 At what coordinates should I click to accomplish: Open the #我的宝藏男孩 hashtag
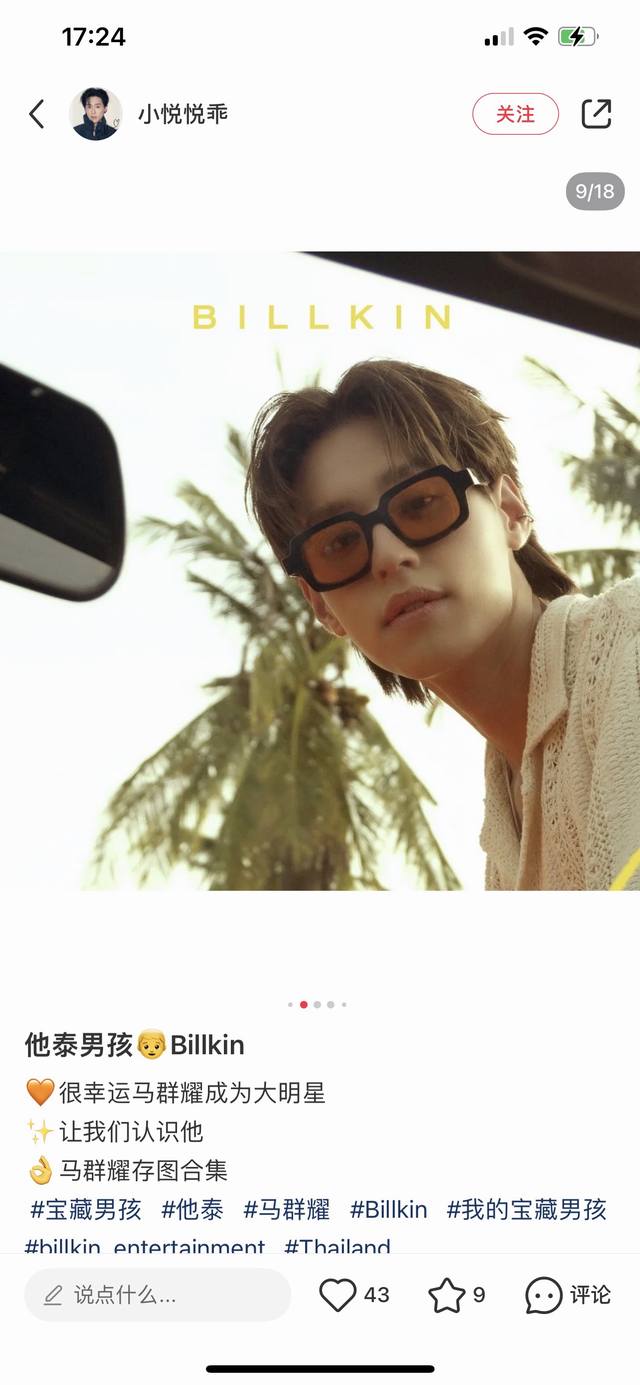[x=526, y=1209]
